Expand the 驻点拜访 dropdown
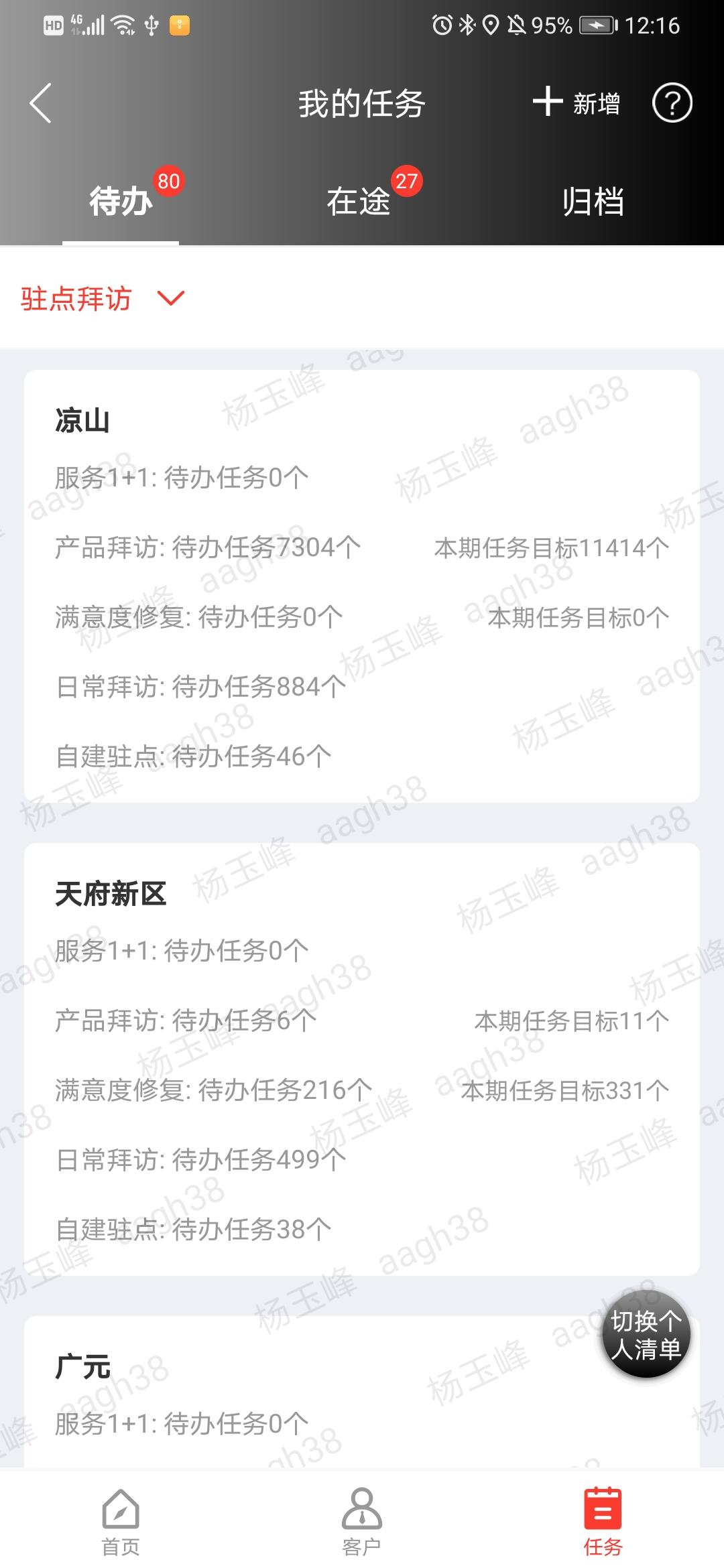This screenshot has height=1568, width=724. 102,298
